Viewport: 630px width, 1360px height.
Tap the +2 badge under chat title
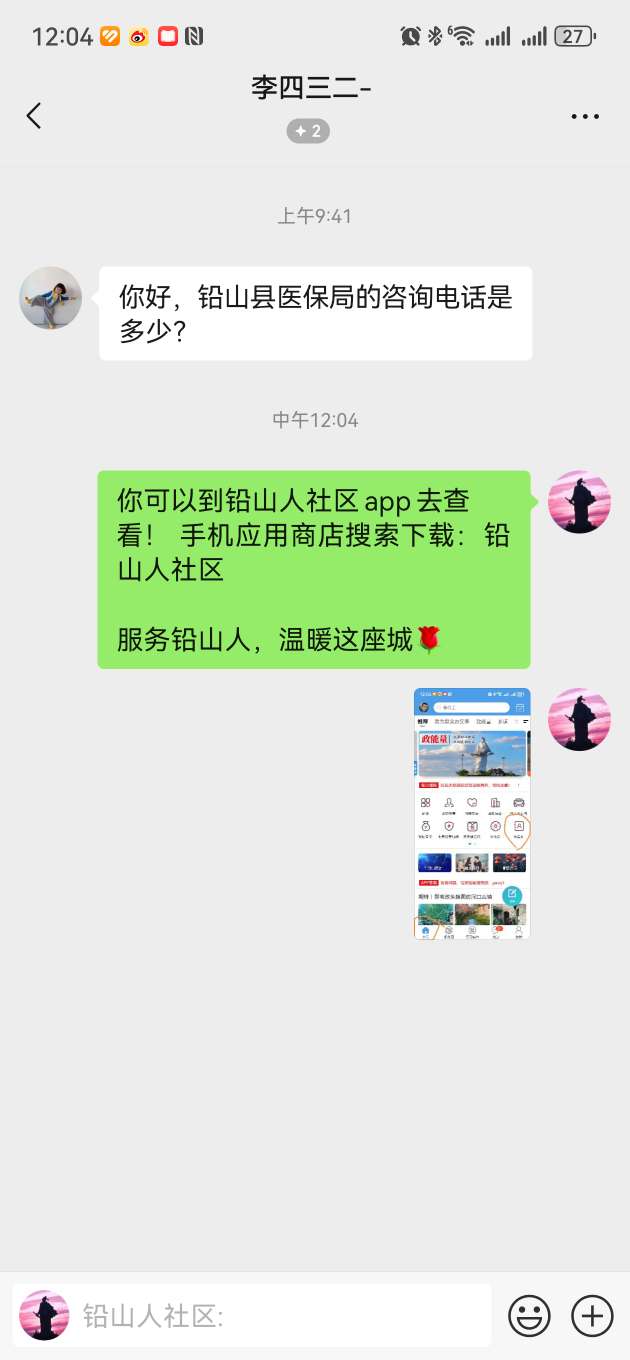pos(308,131)
